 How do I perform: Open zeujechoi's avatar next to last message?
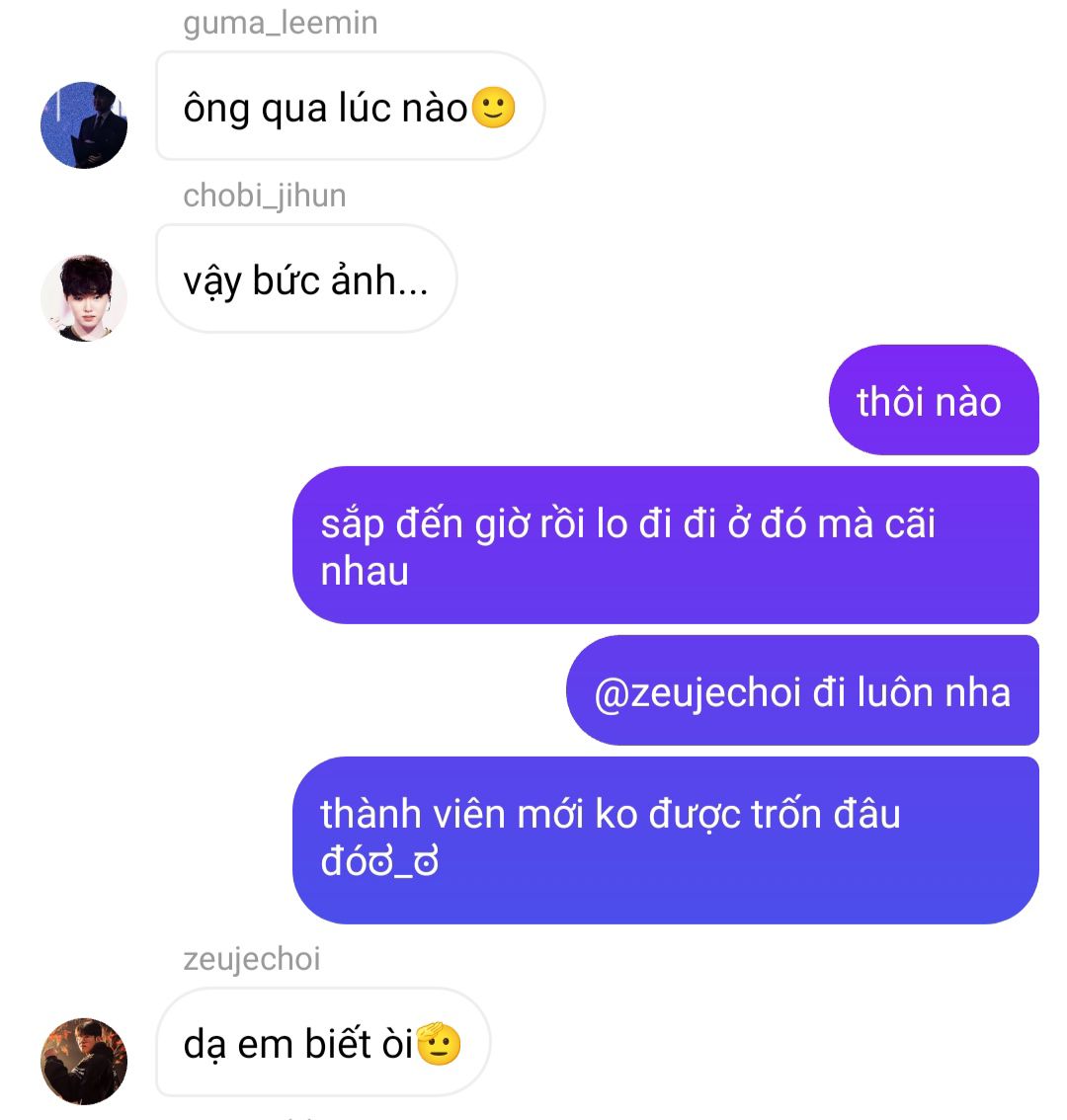pos(84,1062)
